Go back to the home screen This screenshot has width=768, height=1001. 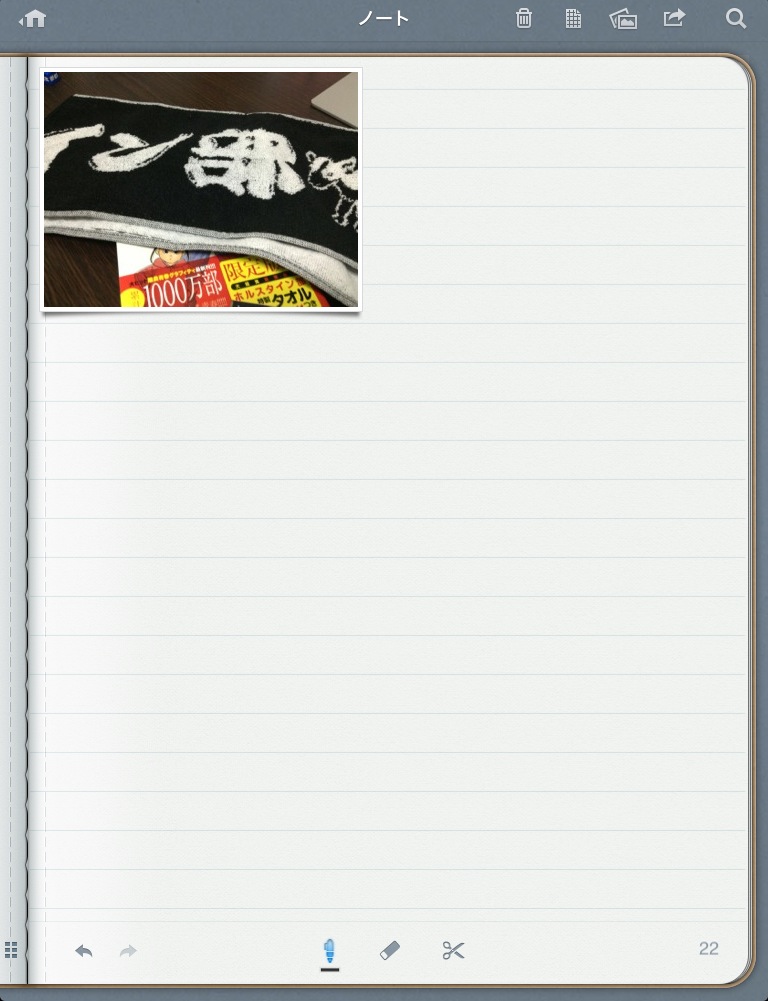[x=33, y=18]
